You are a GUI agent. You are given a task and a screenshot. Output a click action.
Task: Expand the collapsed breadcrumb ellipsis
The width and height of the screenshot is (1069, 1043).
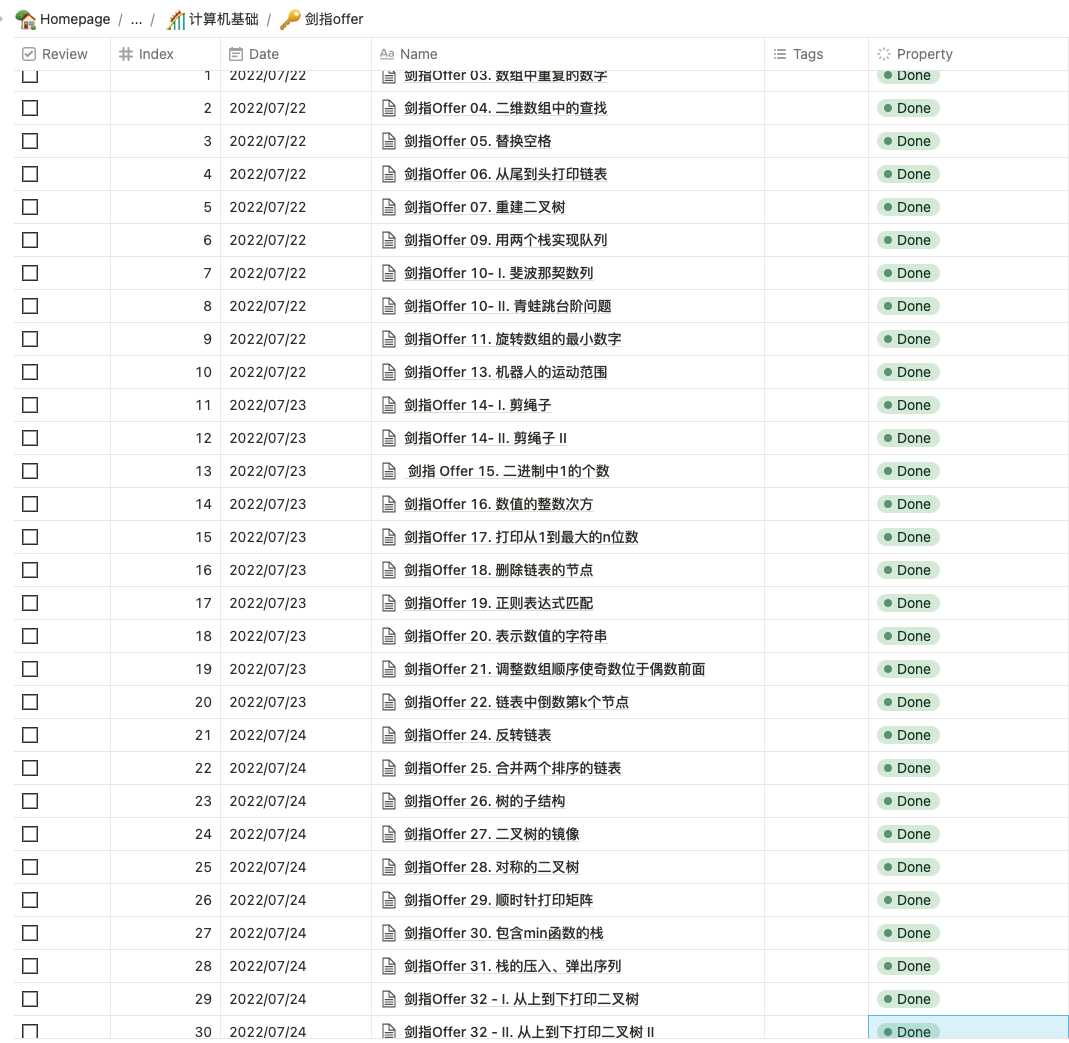click(x=136, y=19)
